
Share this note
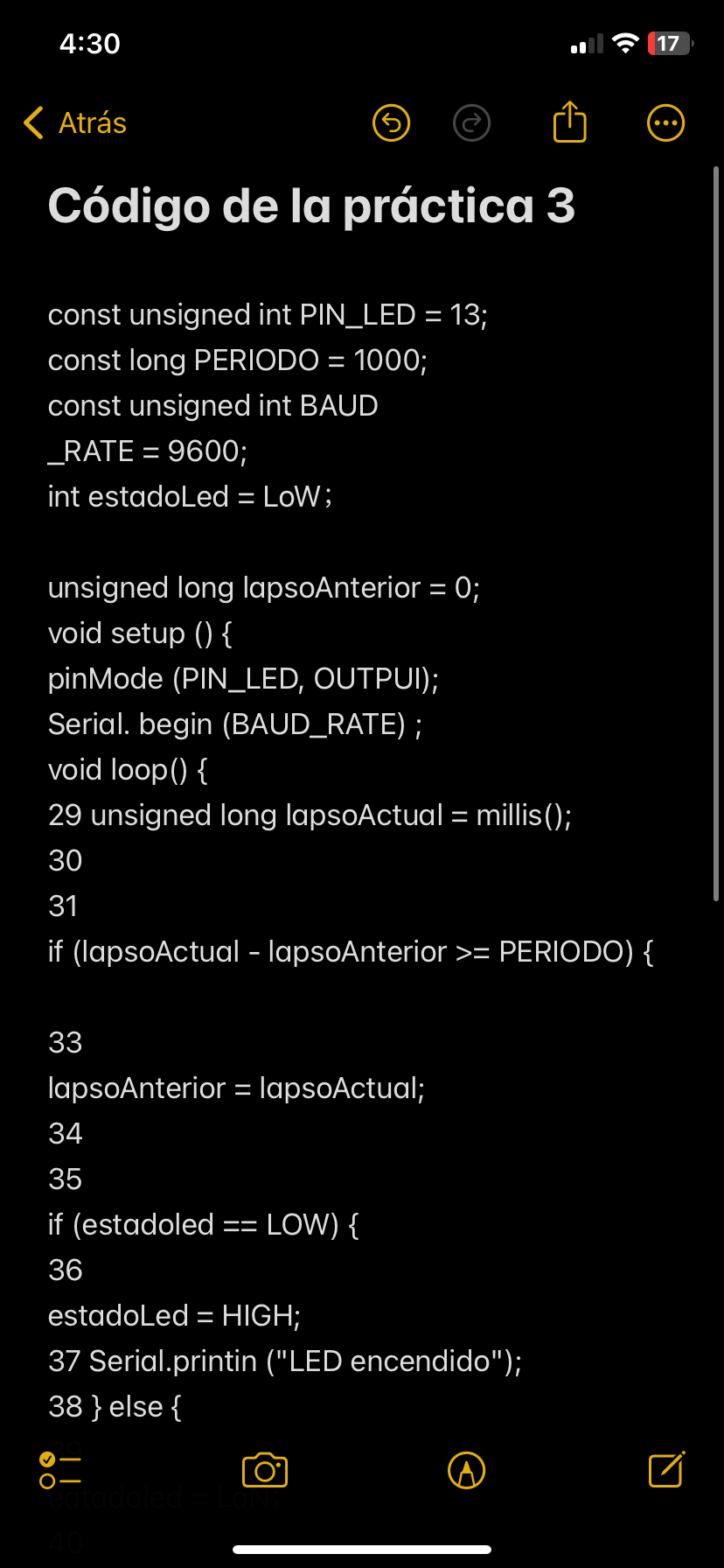(x=569, y=122)
